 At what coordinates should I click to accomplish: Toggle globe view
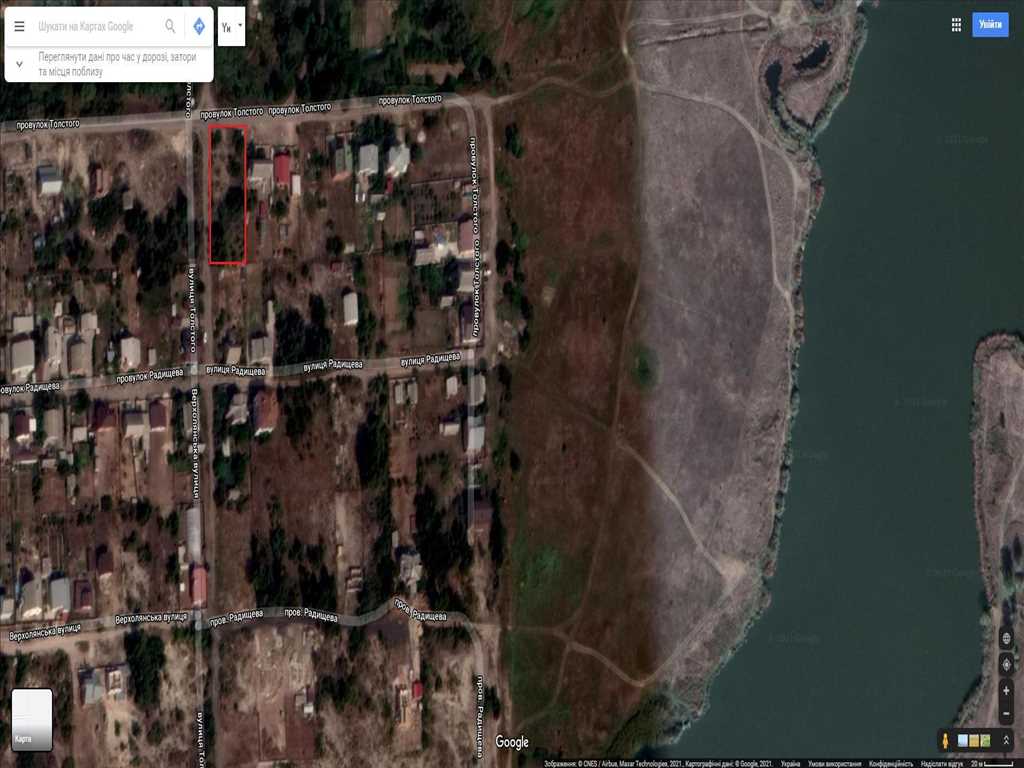pos(1006,638)
